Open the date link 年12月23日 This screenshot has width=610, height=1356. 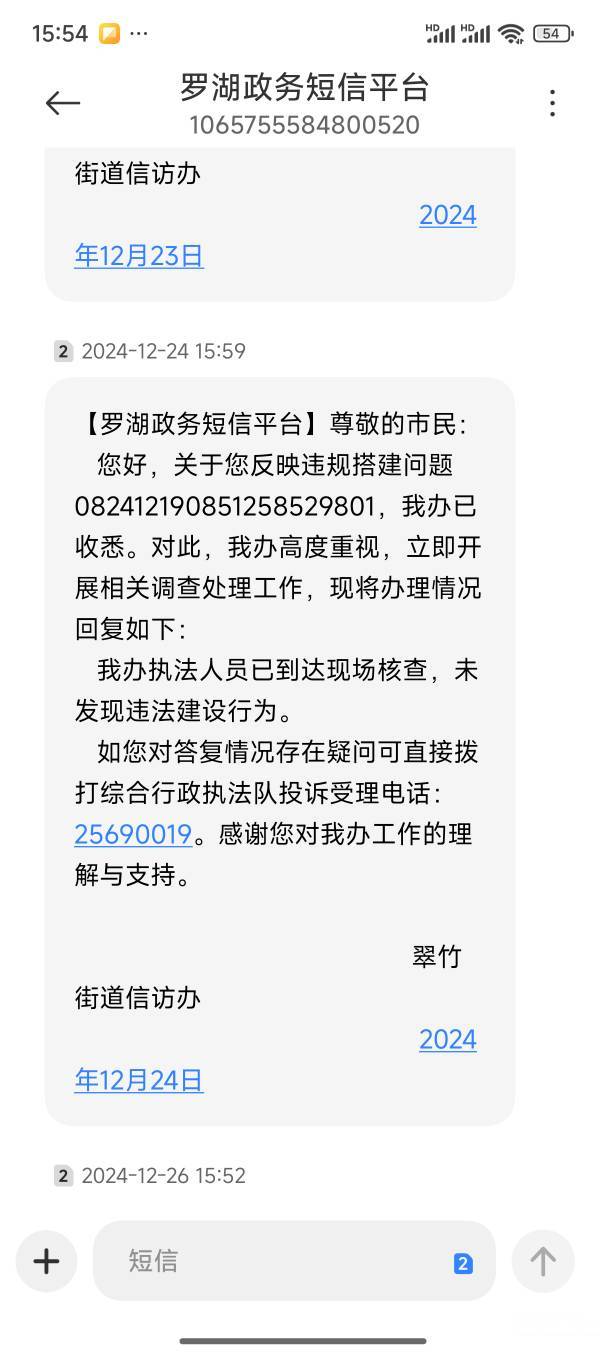139,256
